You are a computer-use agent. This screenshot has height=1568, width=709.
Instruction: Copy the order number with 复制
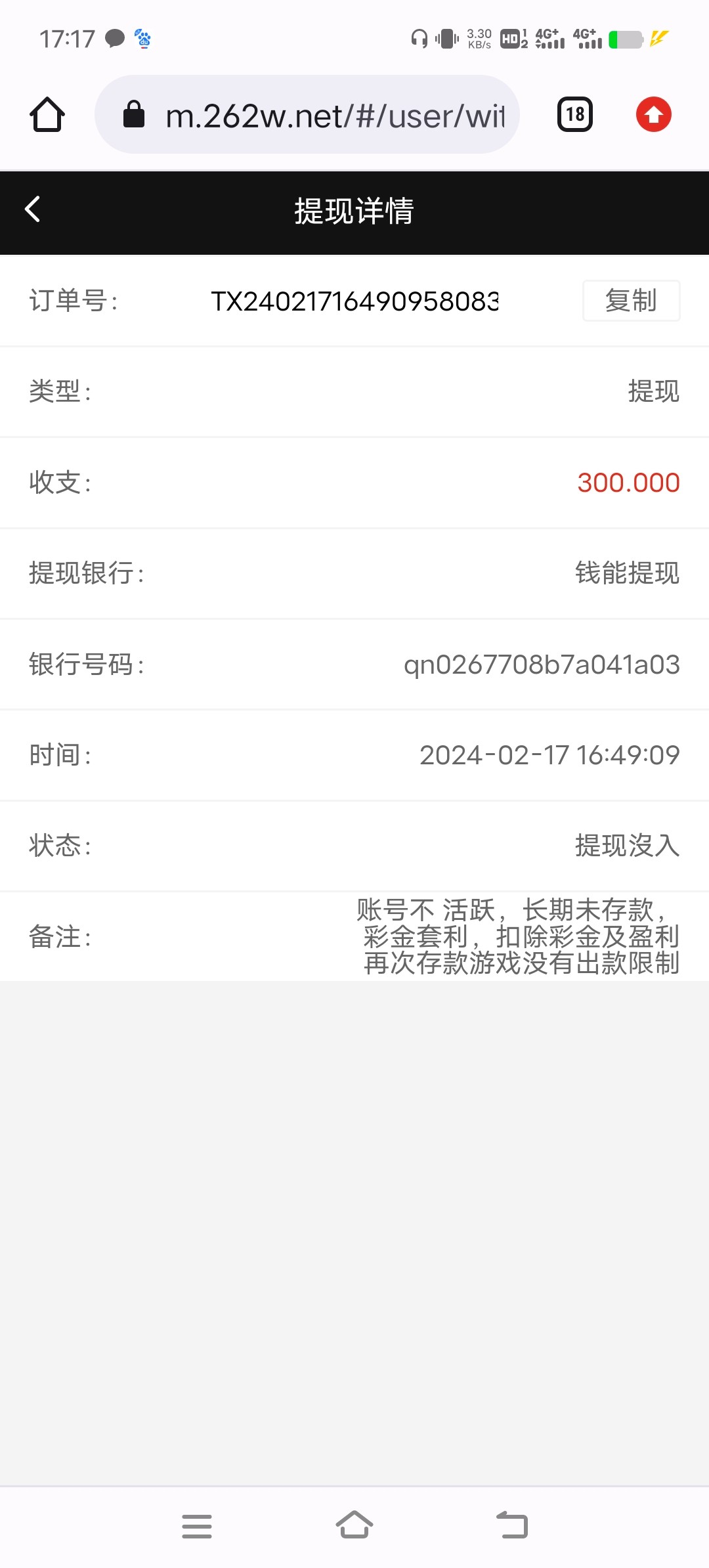[630, 301]
